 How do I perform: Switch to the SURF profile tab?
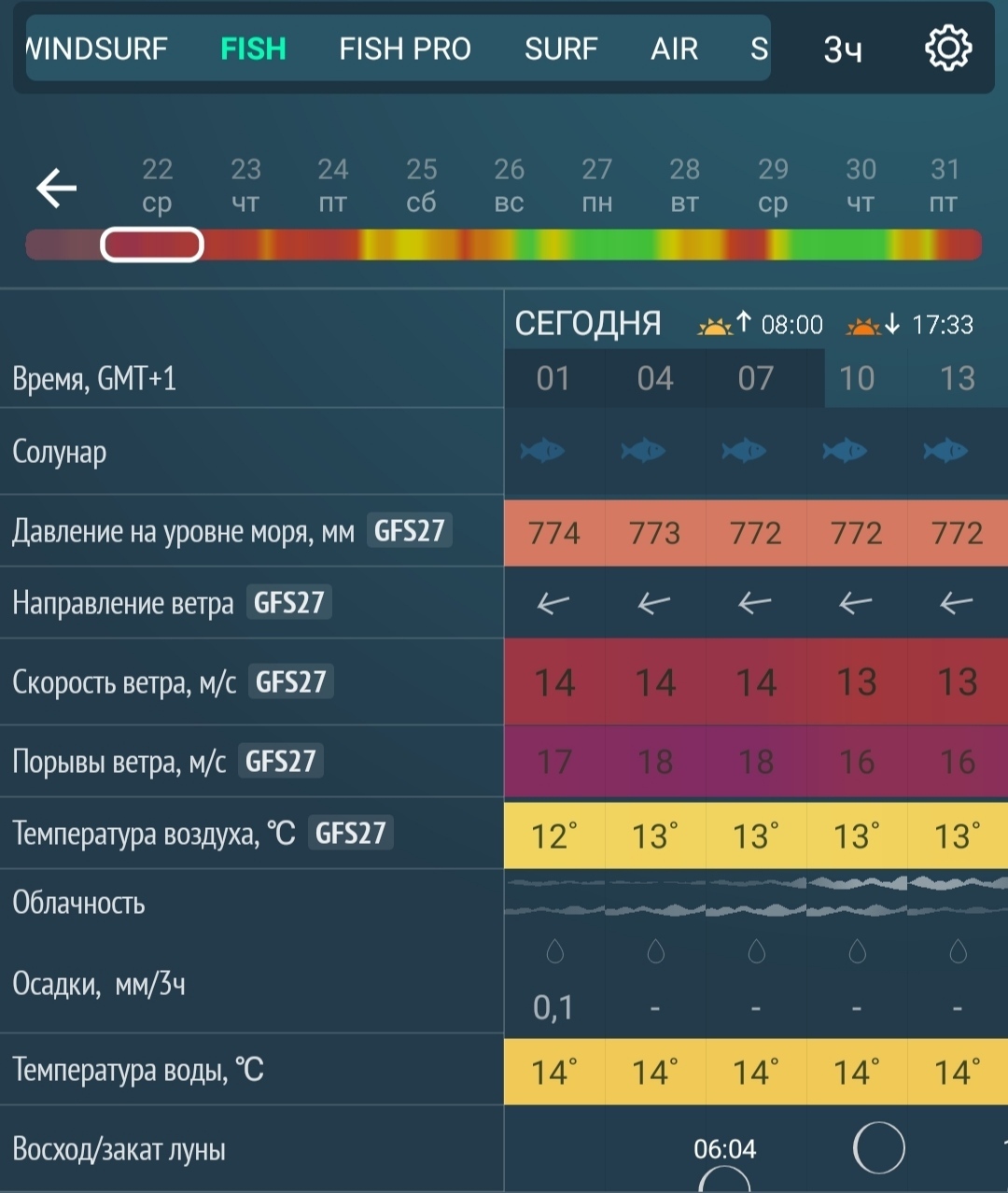(x=561, y=49)
